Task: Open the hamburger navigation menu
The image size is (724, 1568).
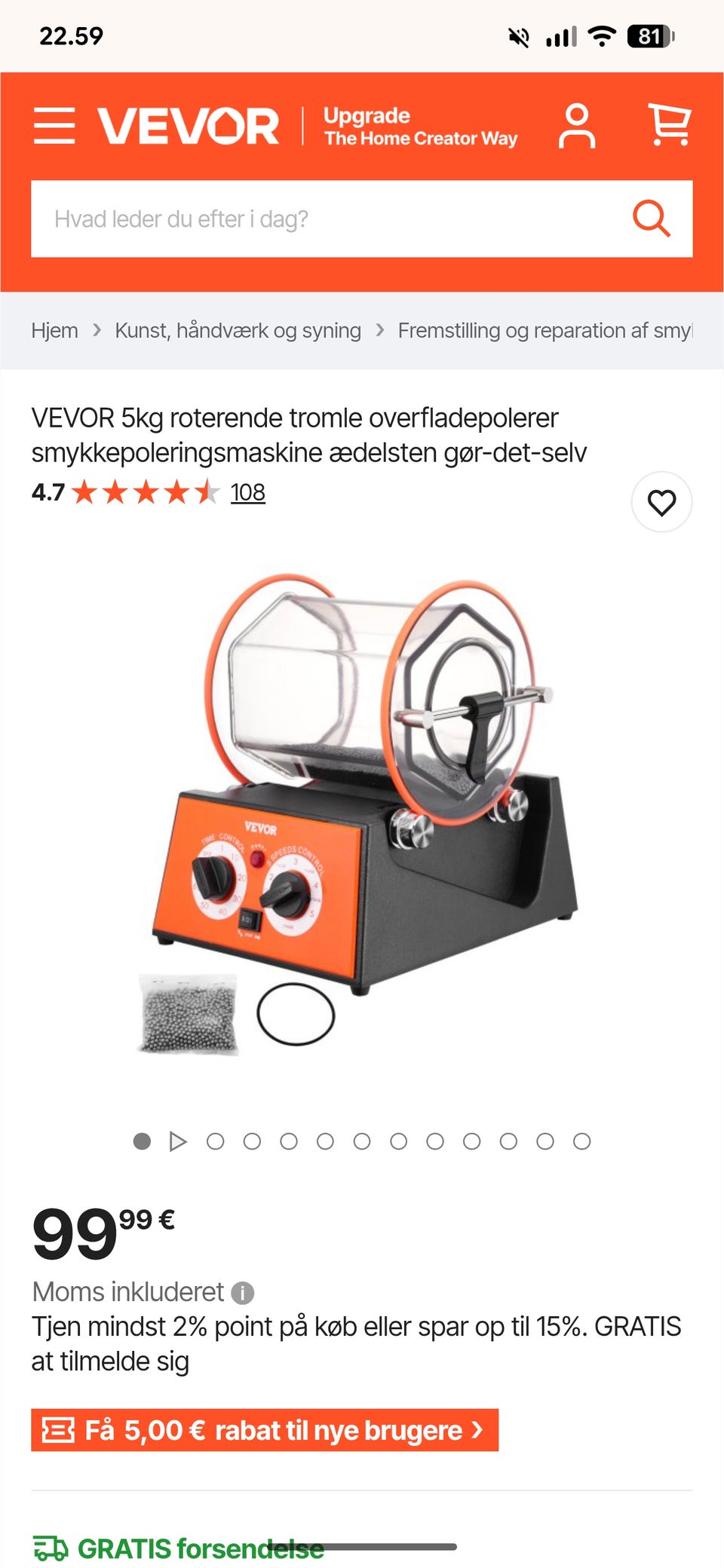Action: (55, 127)
